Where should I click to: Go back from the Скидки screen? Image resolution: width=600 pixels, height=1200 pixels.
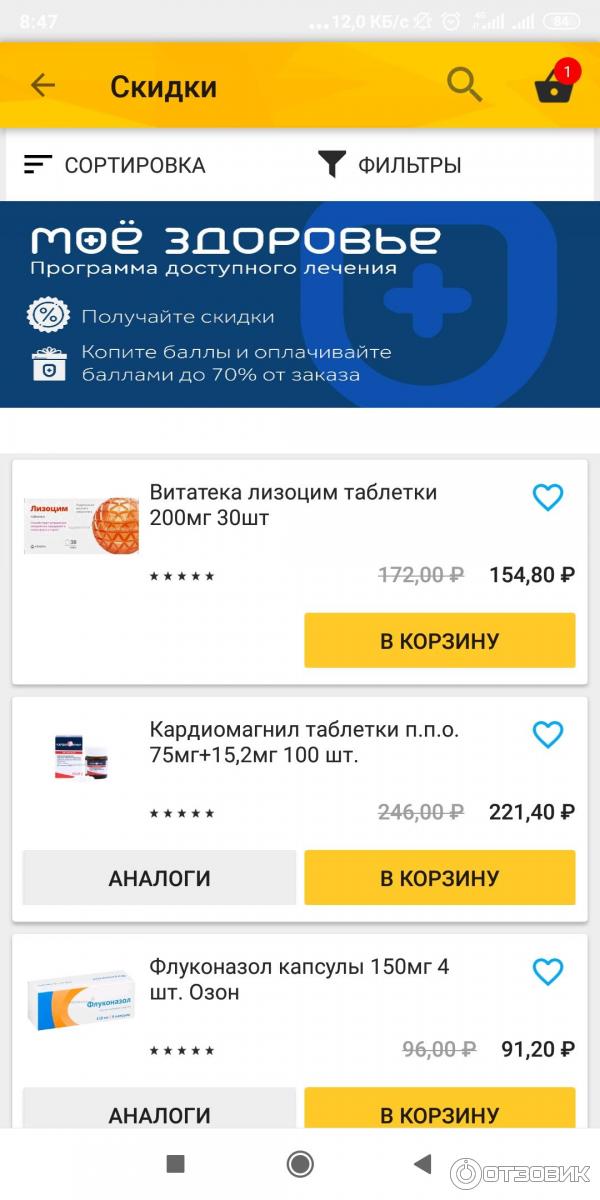coord(42,86)
